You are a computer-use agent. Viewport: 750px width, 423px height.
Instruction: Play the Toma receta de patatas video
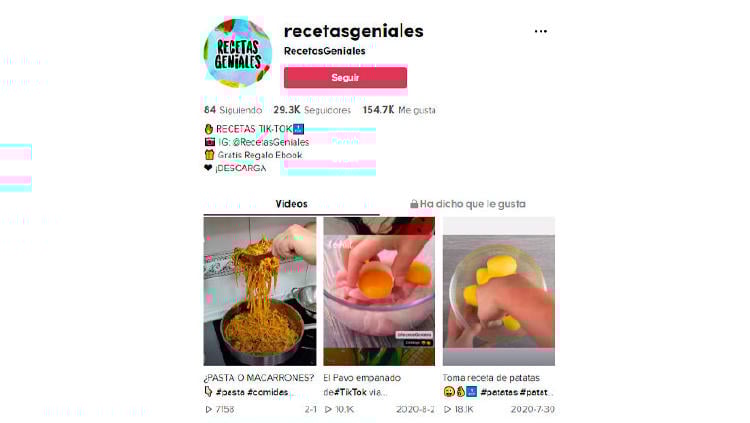(498, 291)
